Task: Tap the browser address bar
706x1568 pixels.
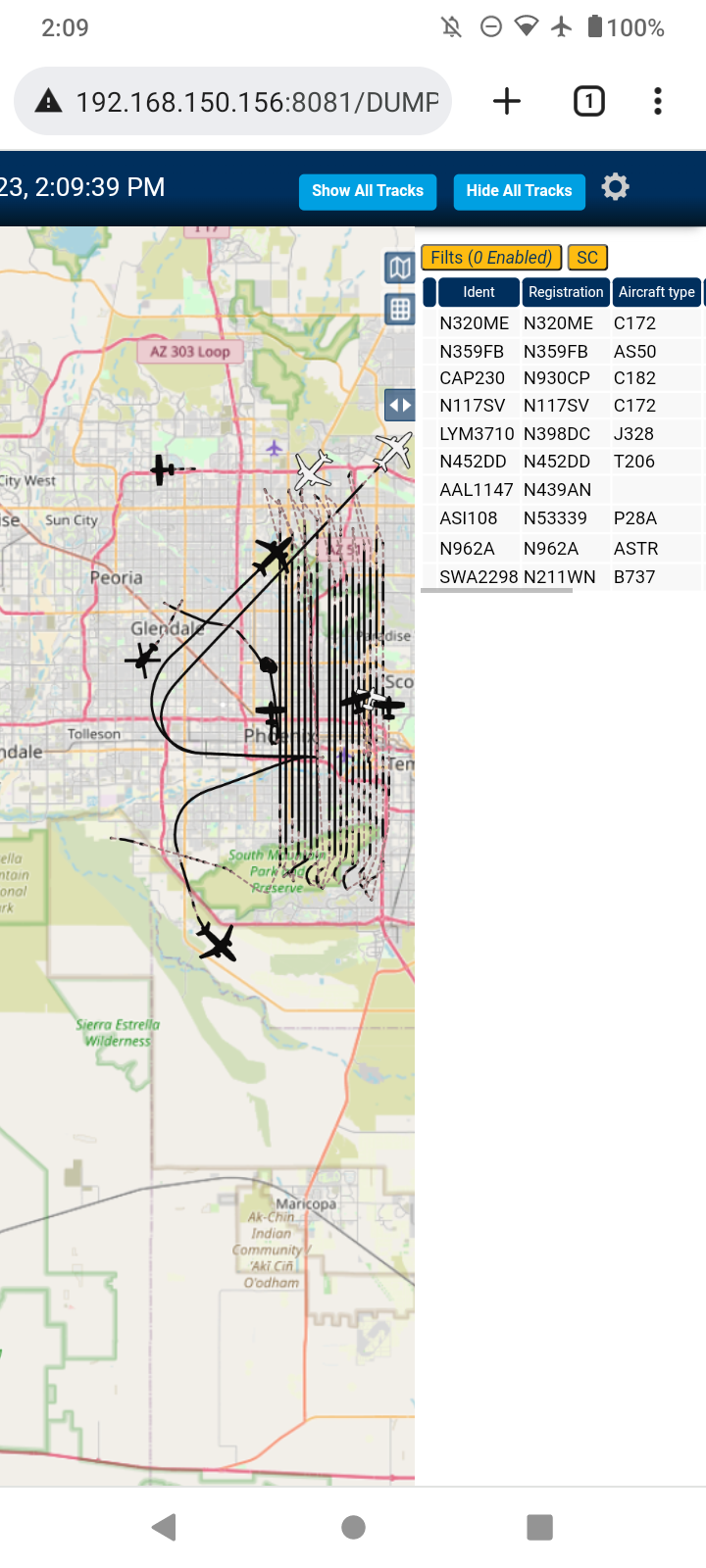Action: [x=232, y=101]
